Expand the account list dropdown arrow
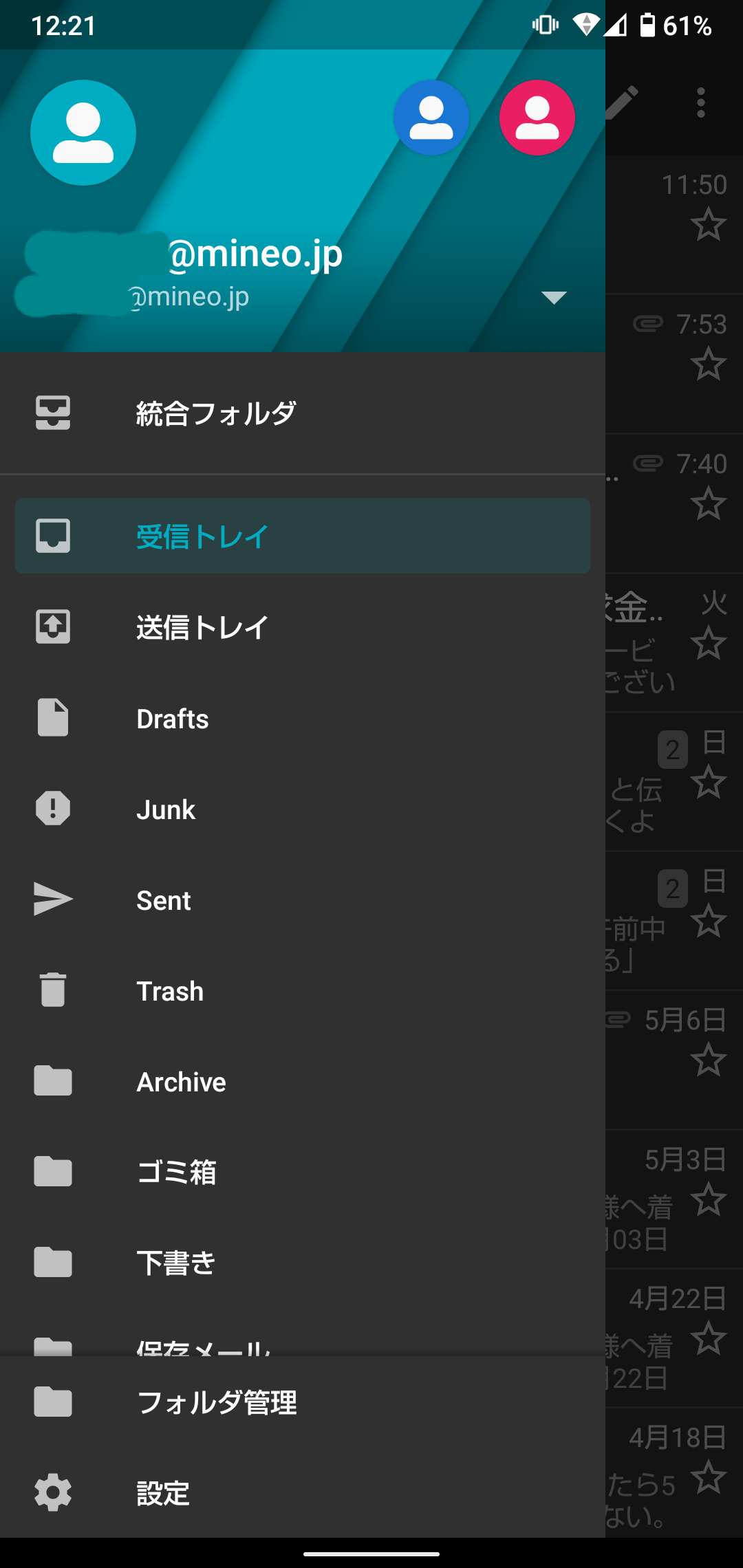 click(554, 297)
